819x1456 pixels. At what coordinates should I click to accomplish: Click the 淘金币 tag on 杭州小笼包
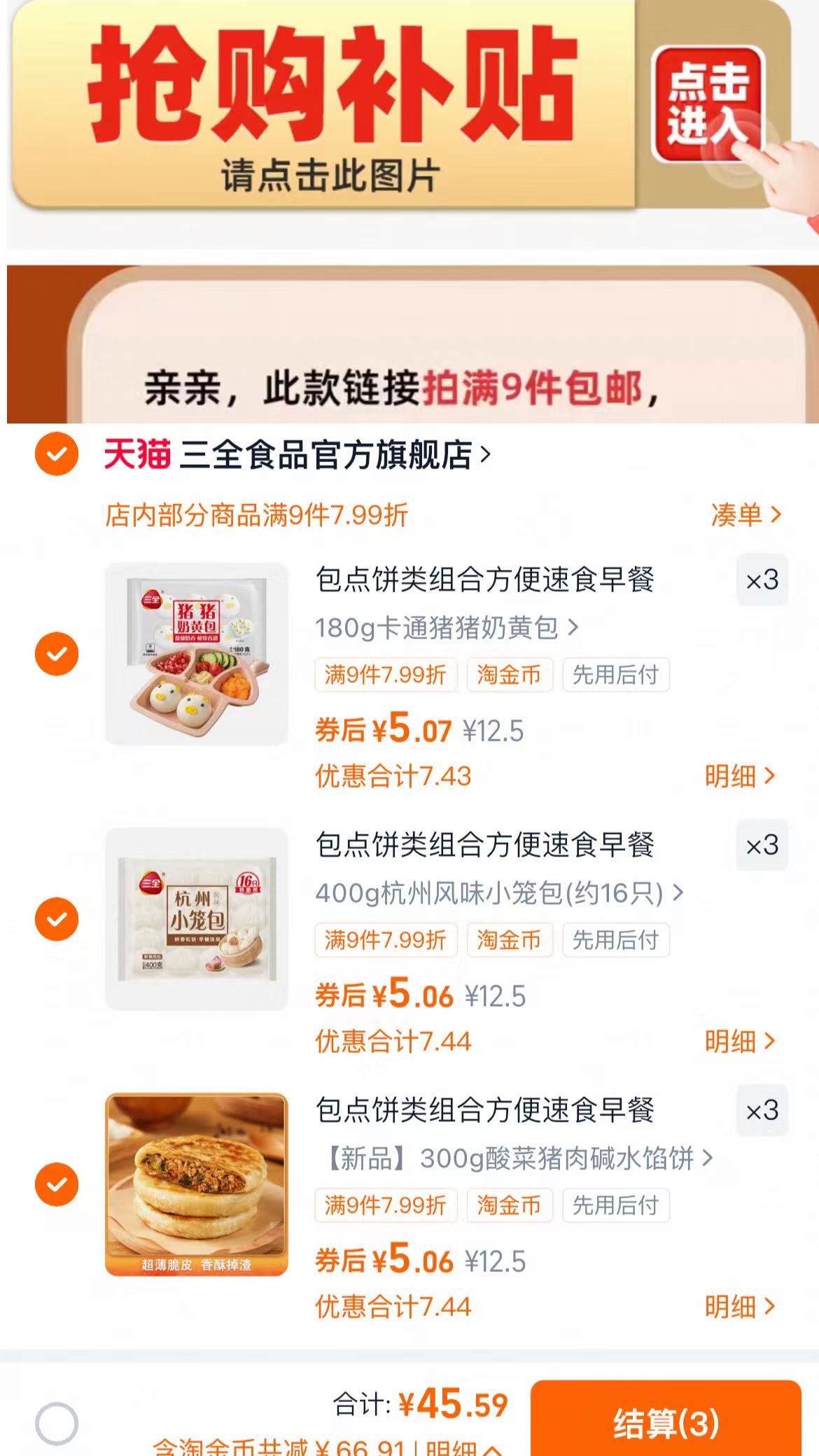pyautogui.click(x=509, y=940)
